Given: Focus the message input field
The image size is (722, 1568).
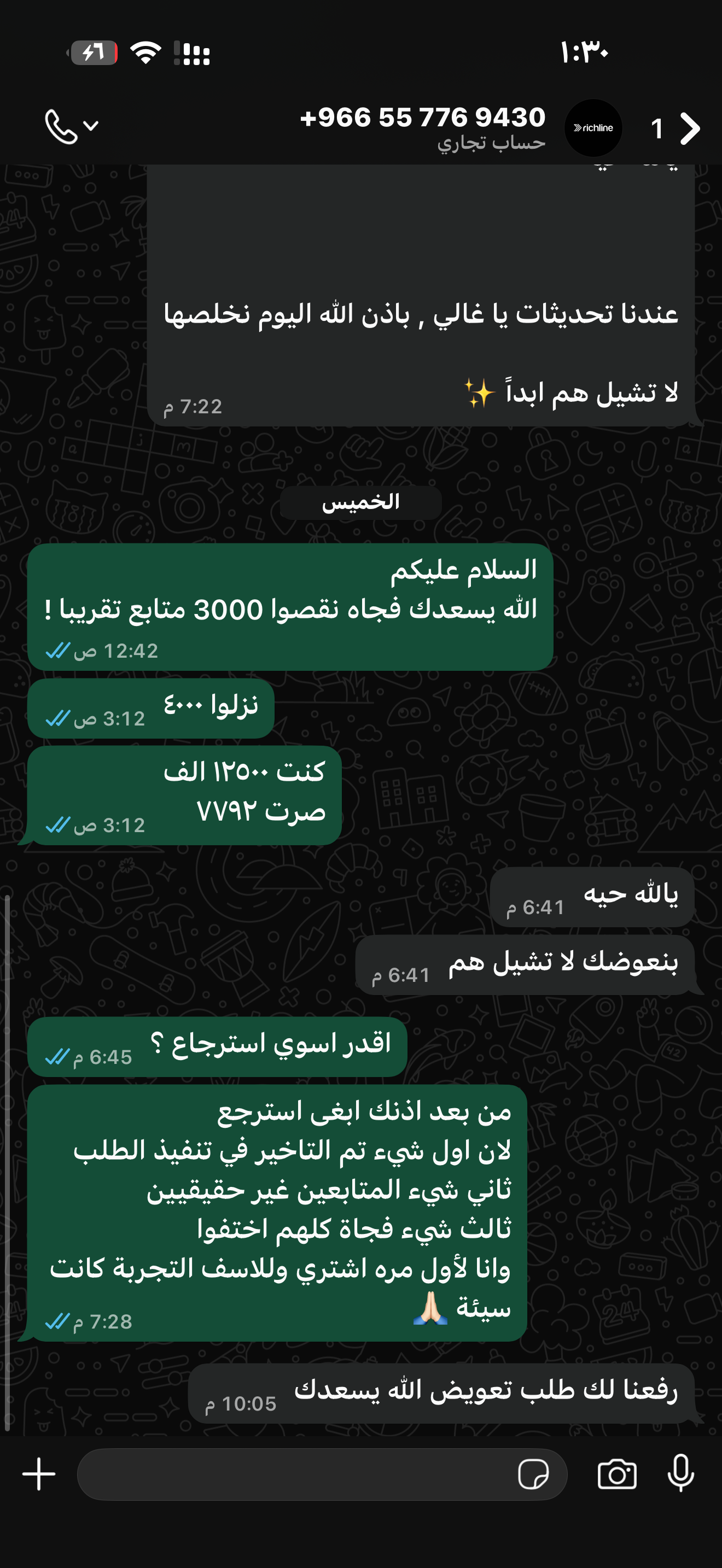Looking at the screenshot, I should pos(292,1473).
